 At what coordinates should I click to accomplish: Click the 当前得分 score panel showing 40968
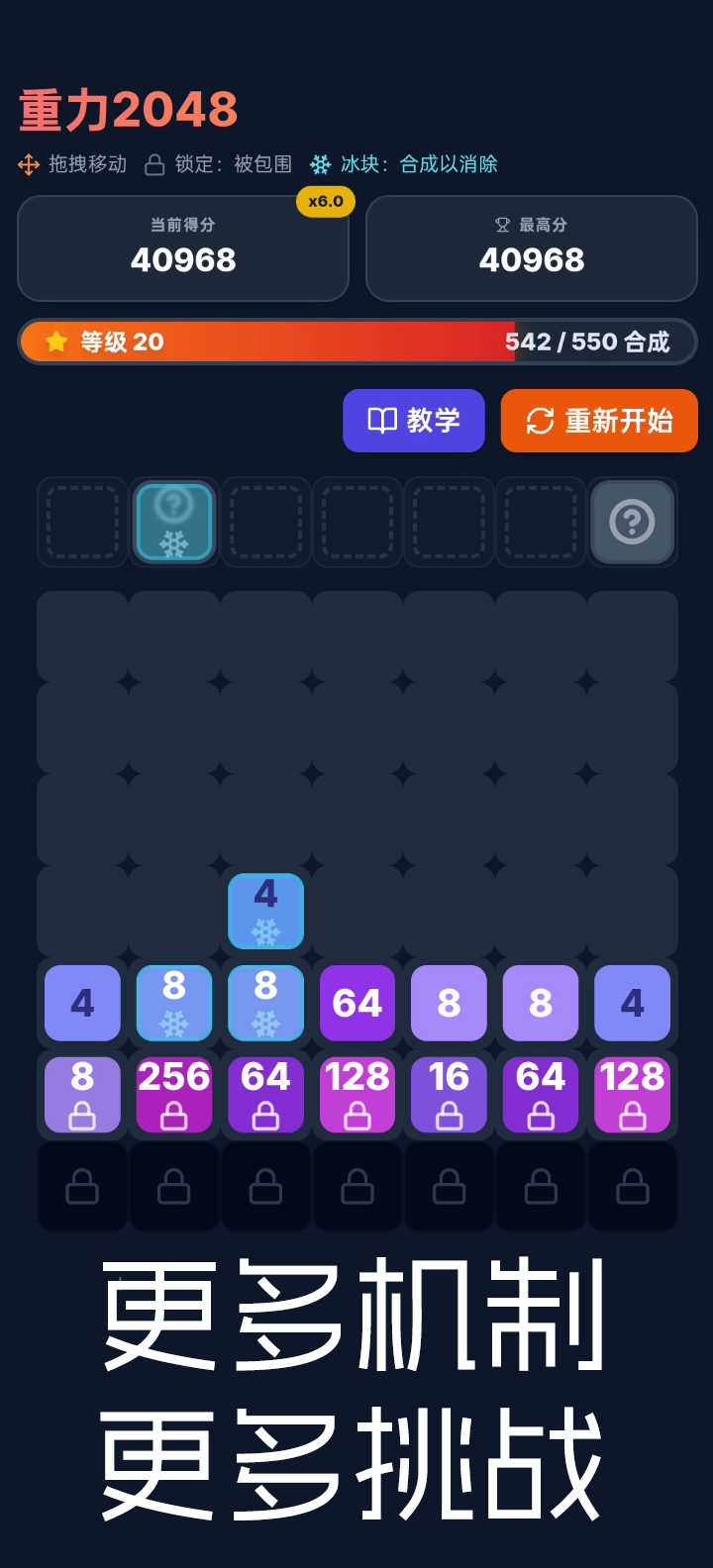(x=182, y=247)
